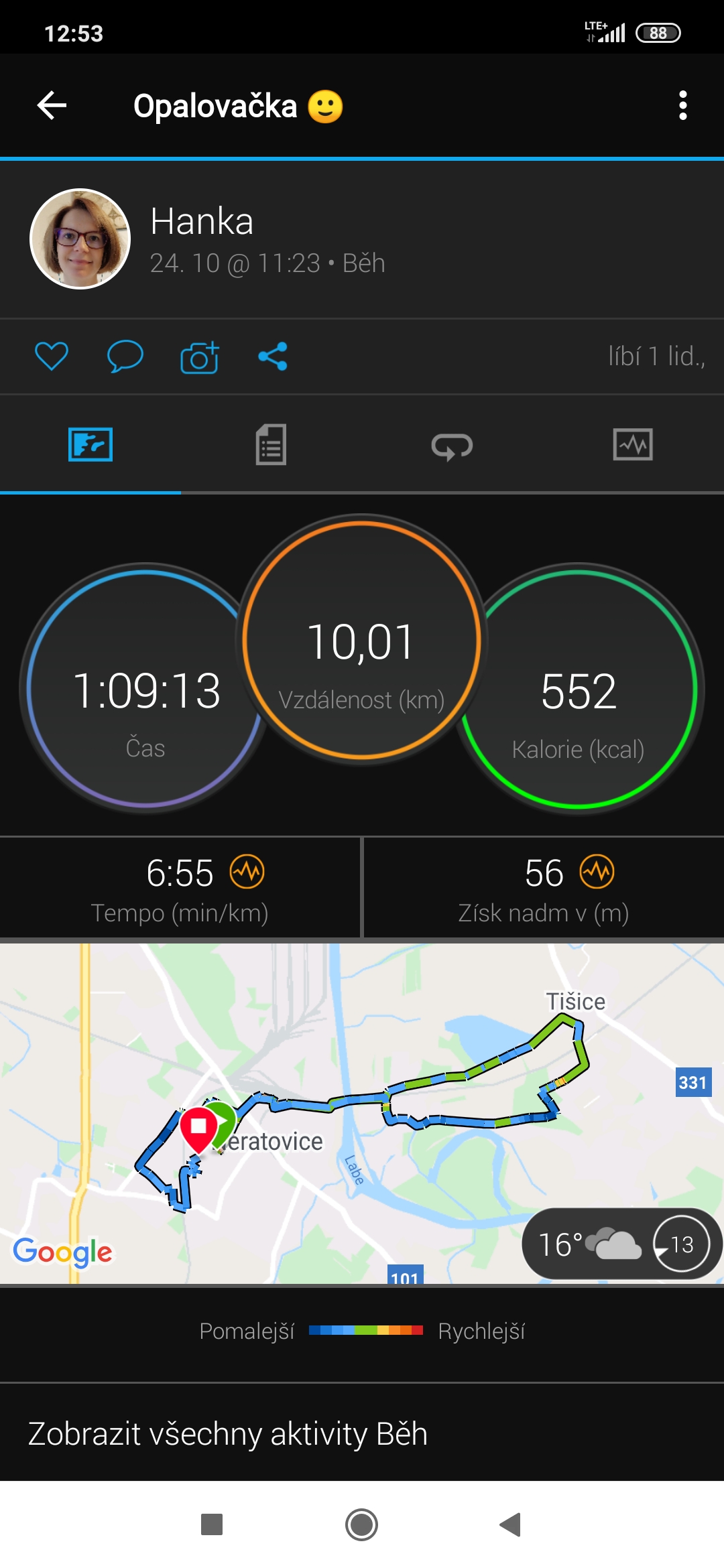
Task: Switch to the charts tab
Action: [x=633, y=445]
